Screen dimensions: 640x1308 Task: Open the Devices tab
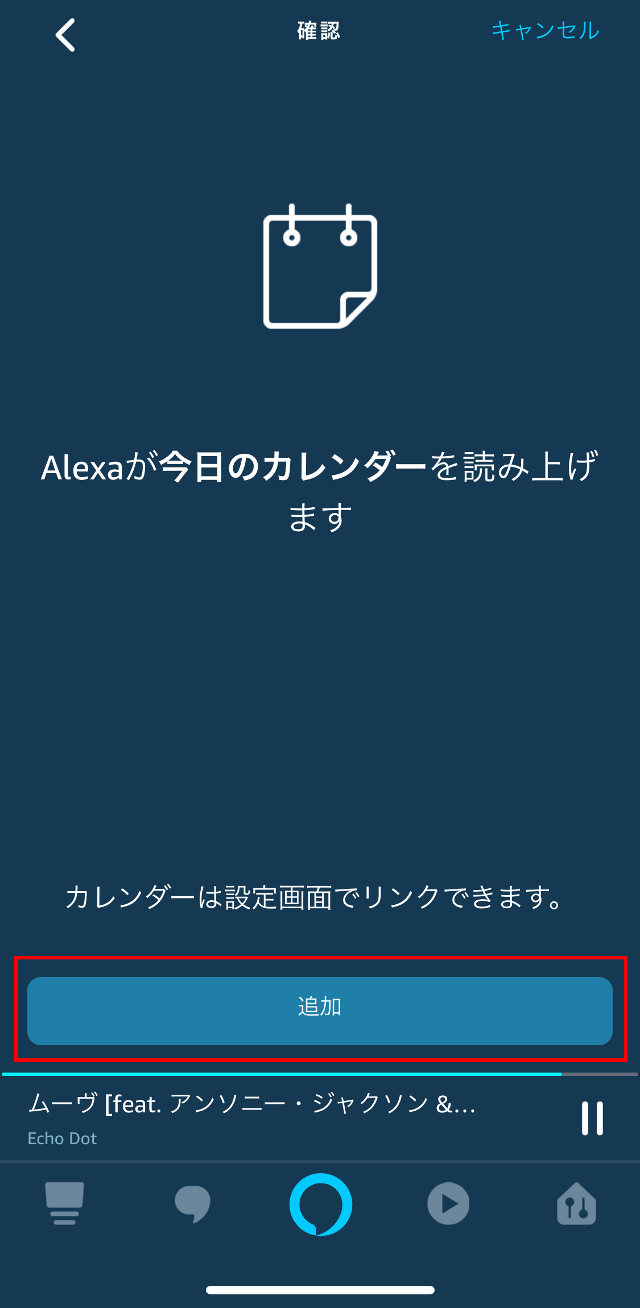click(576, 1204)
